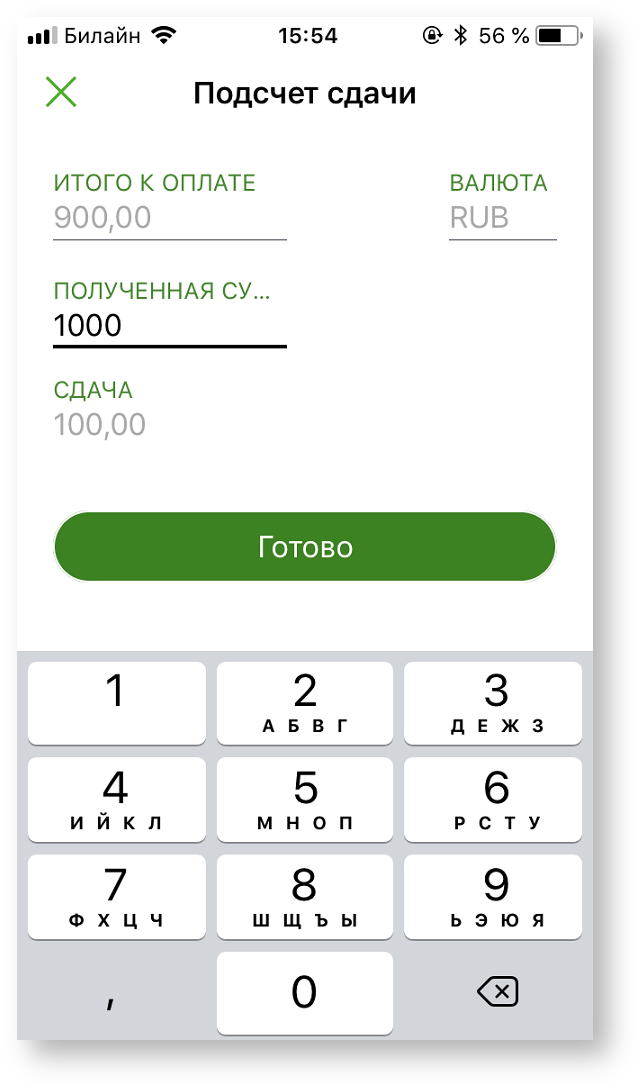This screenshot has height=1088, width=641.
Task: Open the Валюта RUB field
Action: (x=502, y=218)
